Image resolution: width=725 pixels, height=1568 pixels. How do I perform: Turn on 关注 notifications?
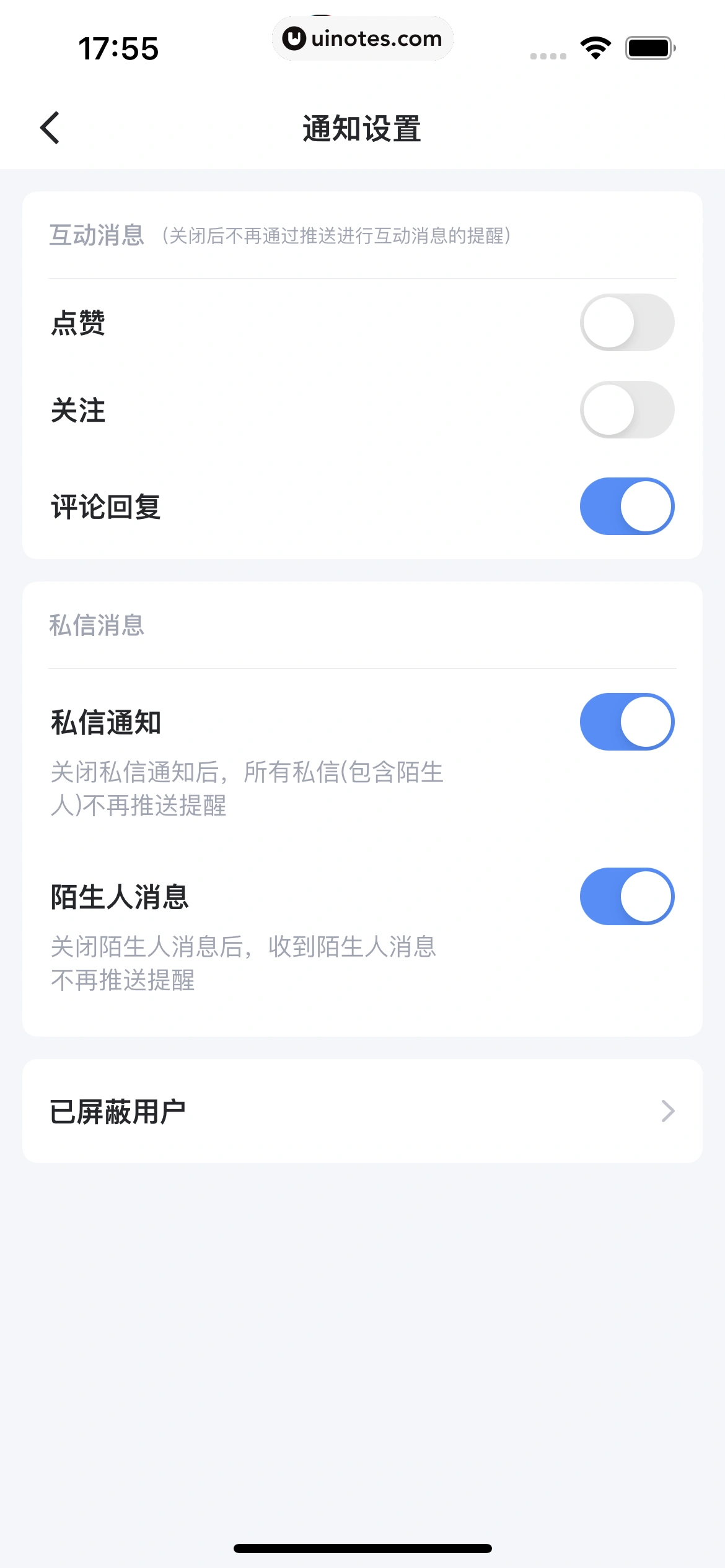click(x=626, y=410)
